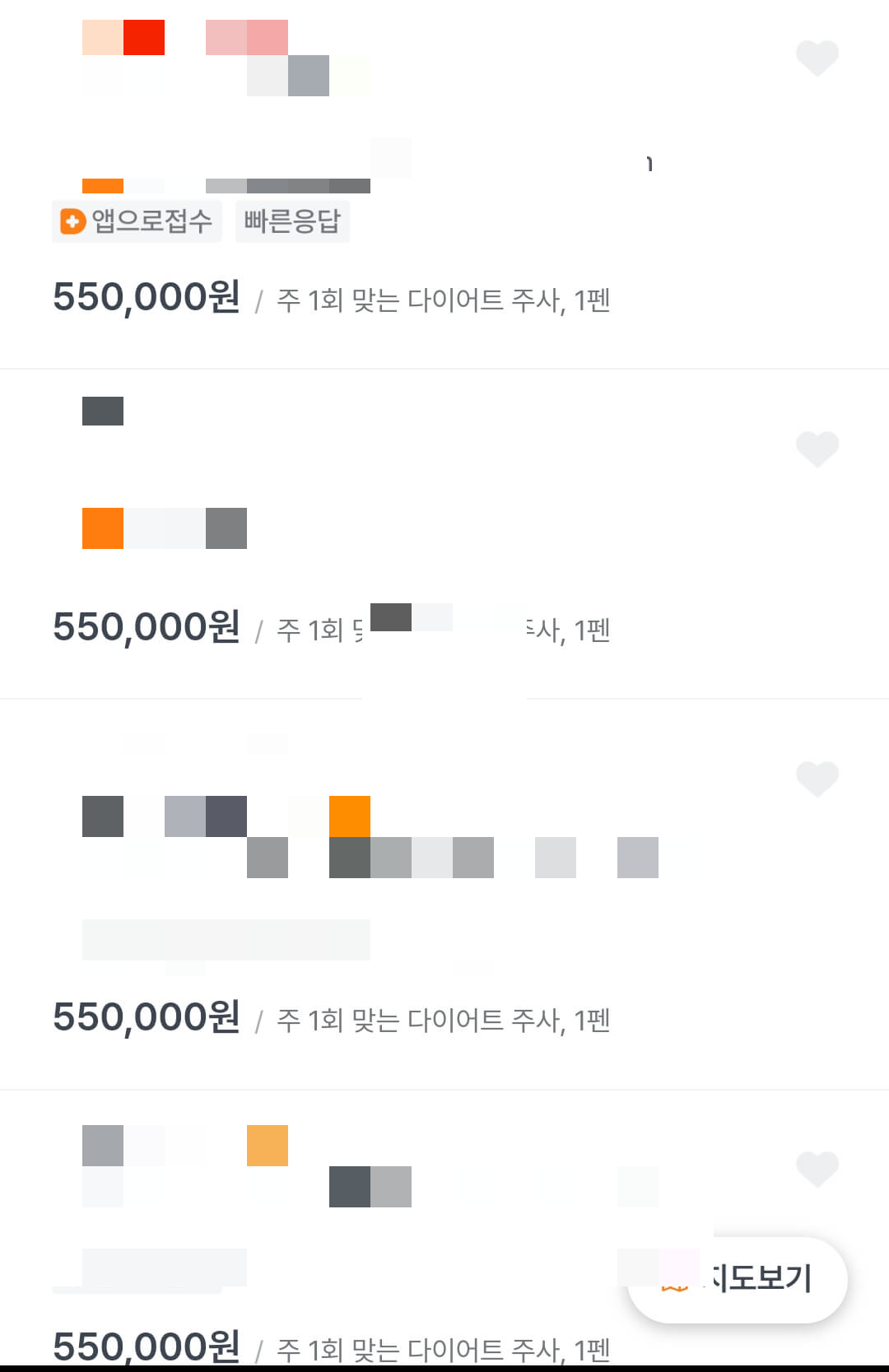
Task: Favorite the first diet injection listing
Action: pyautogui.click(x=817, y=57)
